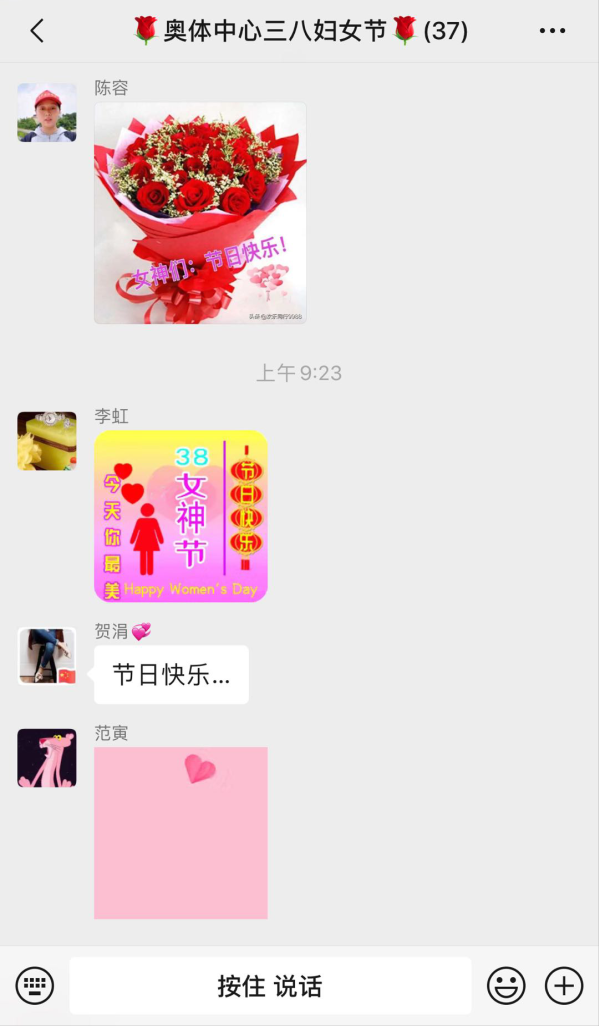Open 陈容's rose bouquet picture
Image resolution: width=600 pixels, height=1027 pixels.
(x=200, y=213)
